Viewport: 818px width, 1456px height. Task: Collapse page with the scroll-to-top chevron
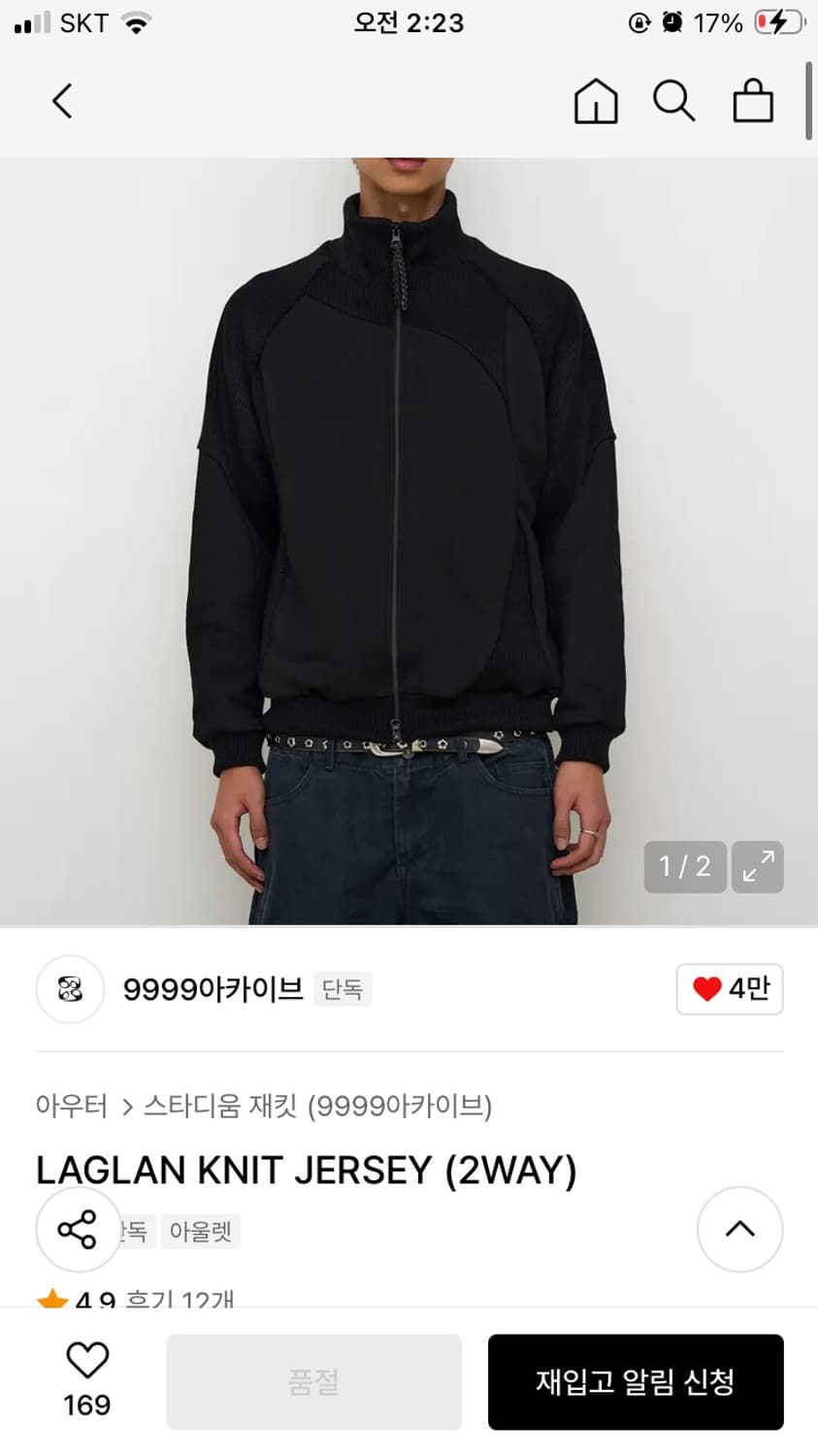coord(739,1230)
